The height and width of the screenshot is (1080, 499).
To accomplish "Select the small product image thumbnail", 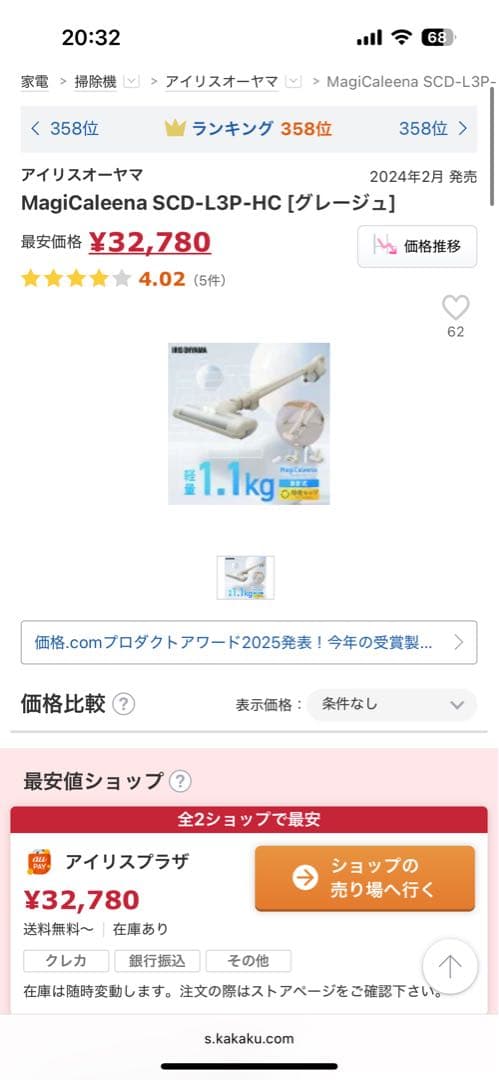I will 245,577.
